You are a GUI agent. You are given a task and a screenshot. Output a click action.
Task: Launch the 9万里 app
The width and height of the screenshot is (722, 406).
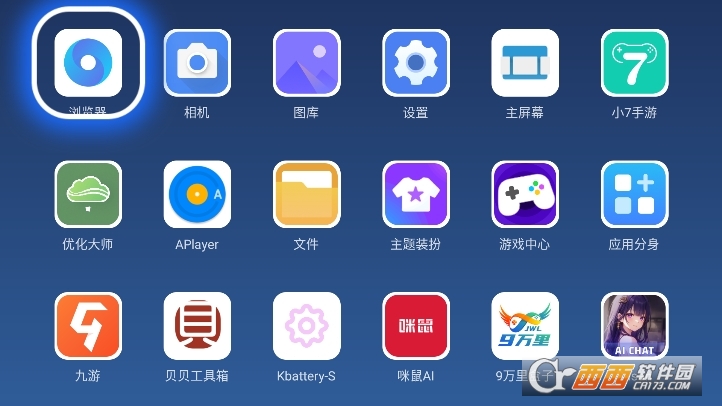(x=525, y=326)
